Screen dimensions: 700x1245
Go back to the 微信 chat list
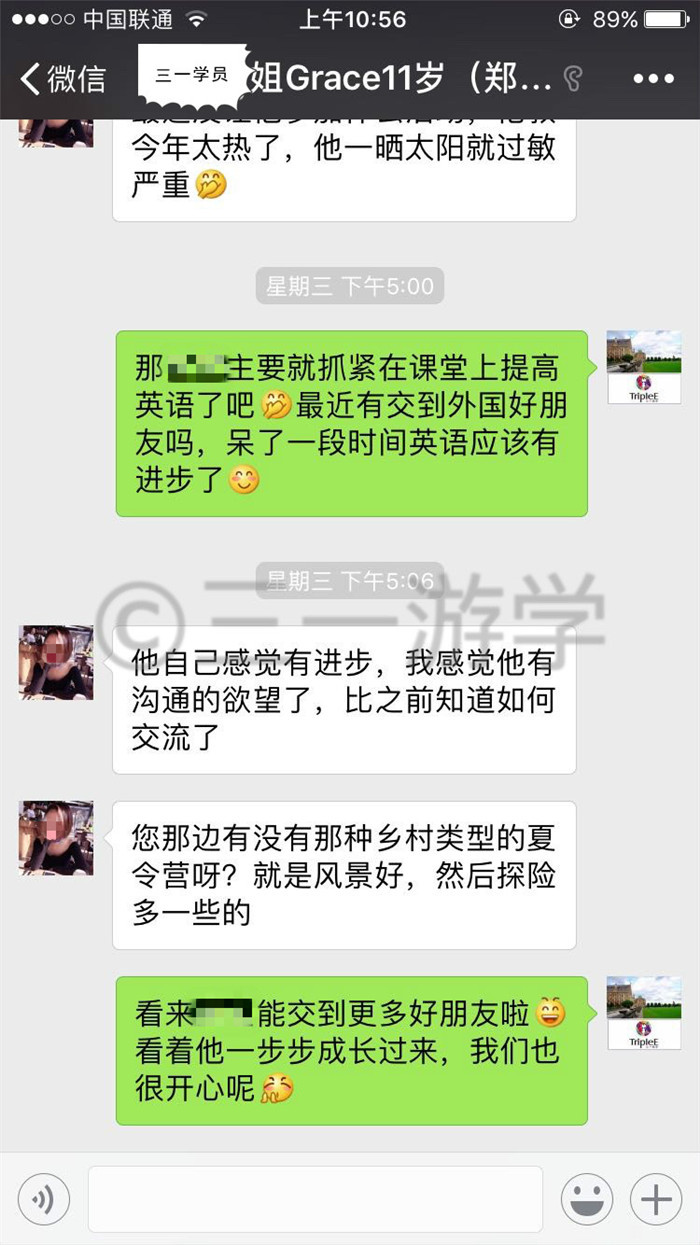pos(63,78)
